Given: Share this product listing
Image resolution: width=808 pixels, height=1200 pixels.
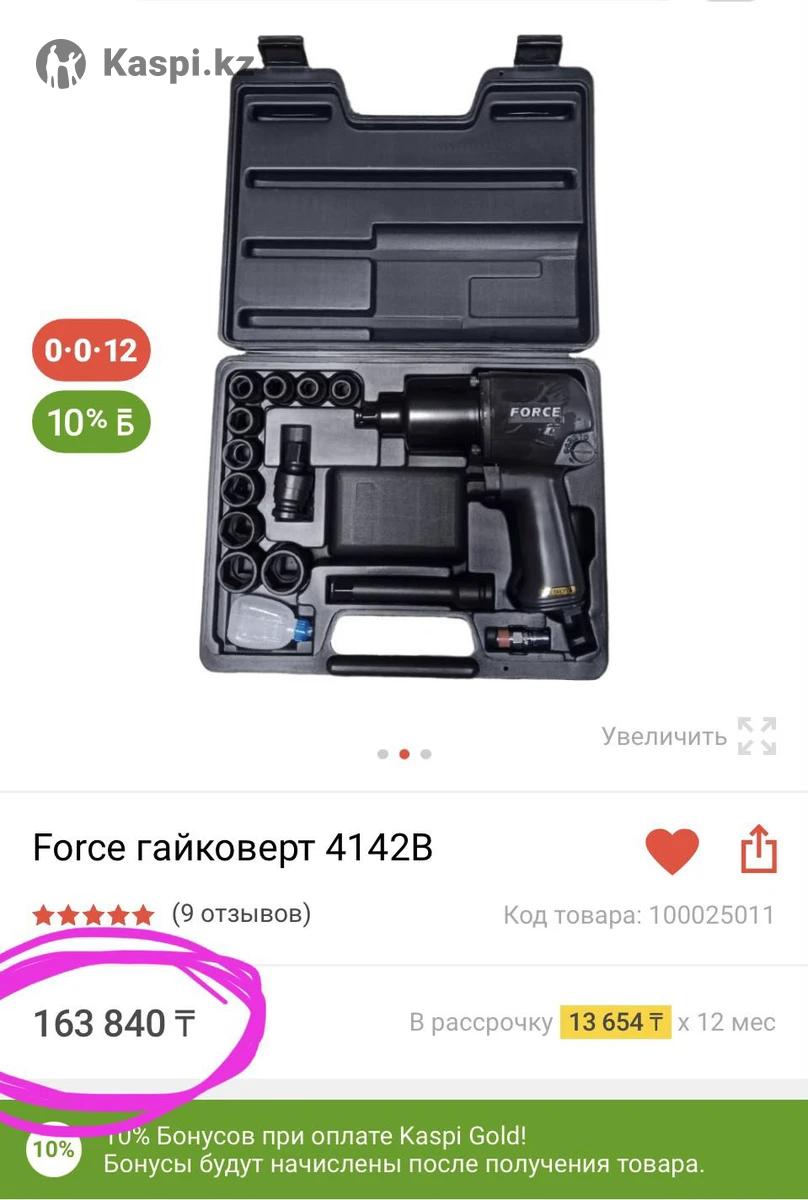Looking at the screenshot, I should [758, 849].
